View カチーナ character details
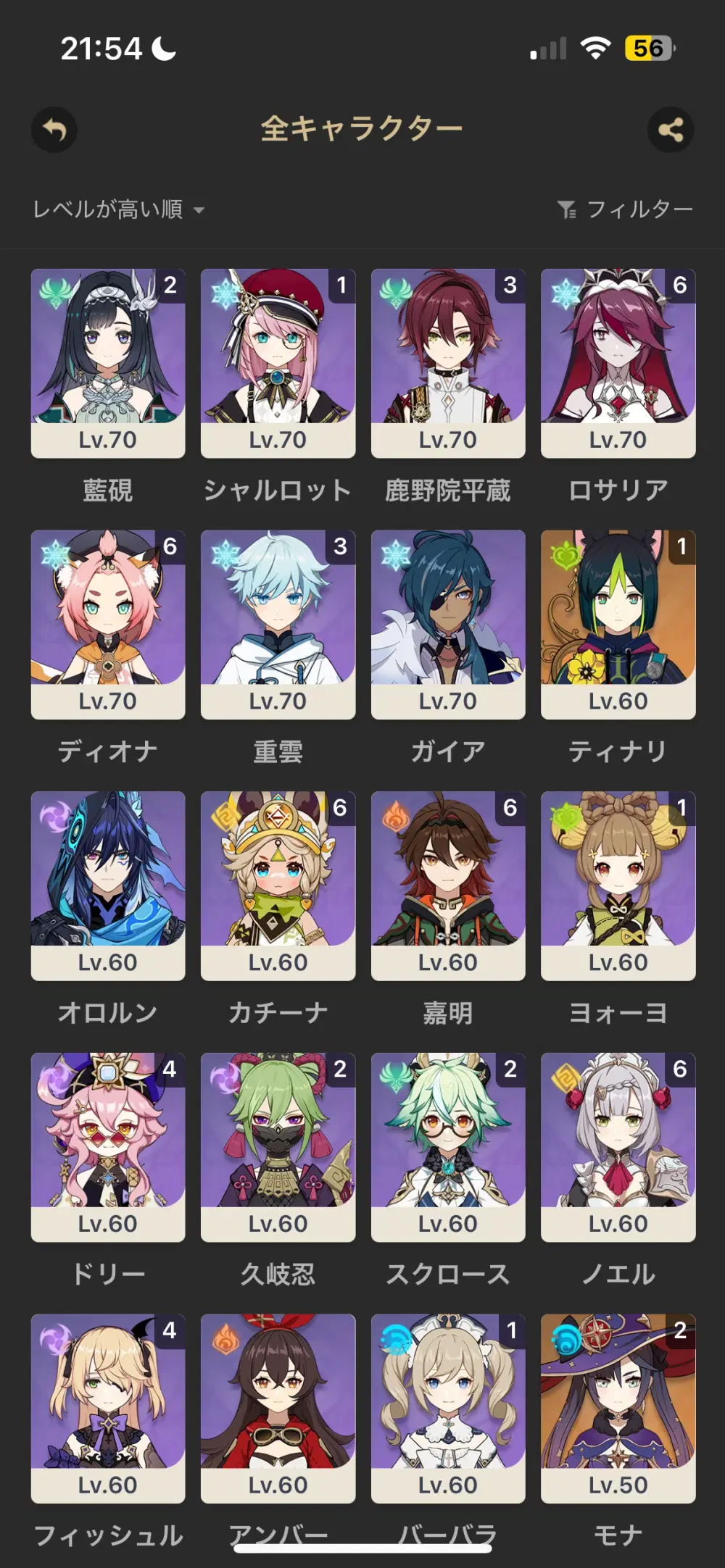 (278, 885)
